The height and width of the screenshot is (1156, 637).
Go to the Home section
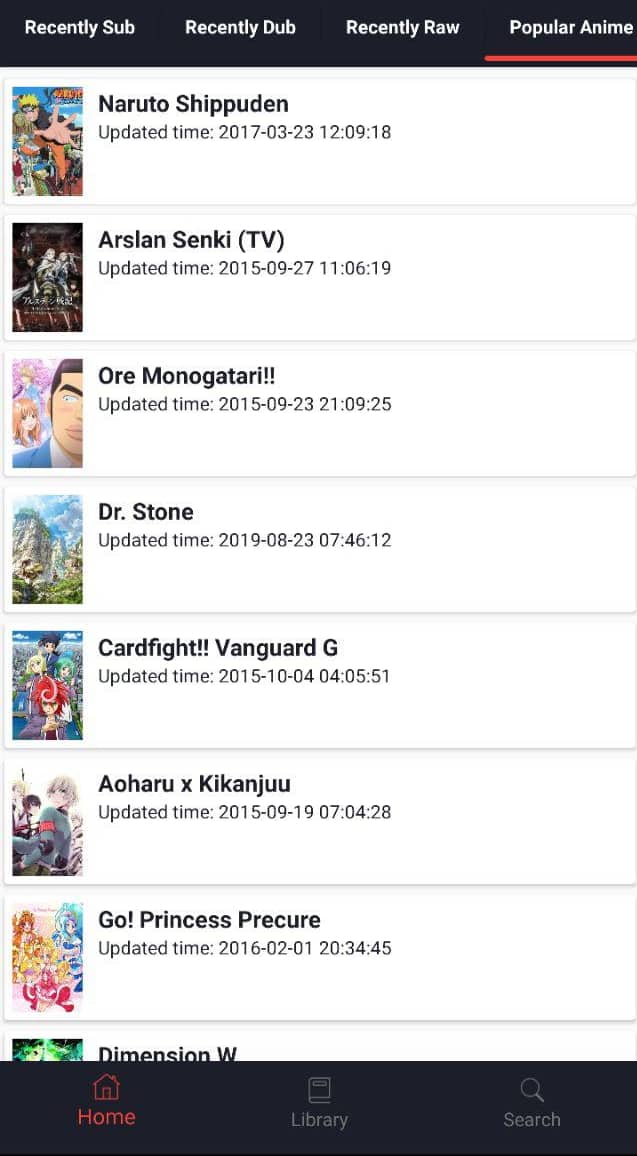click(x=106, y=1102)
